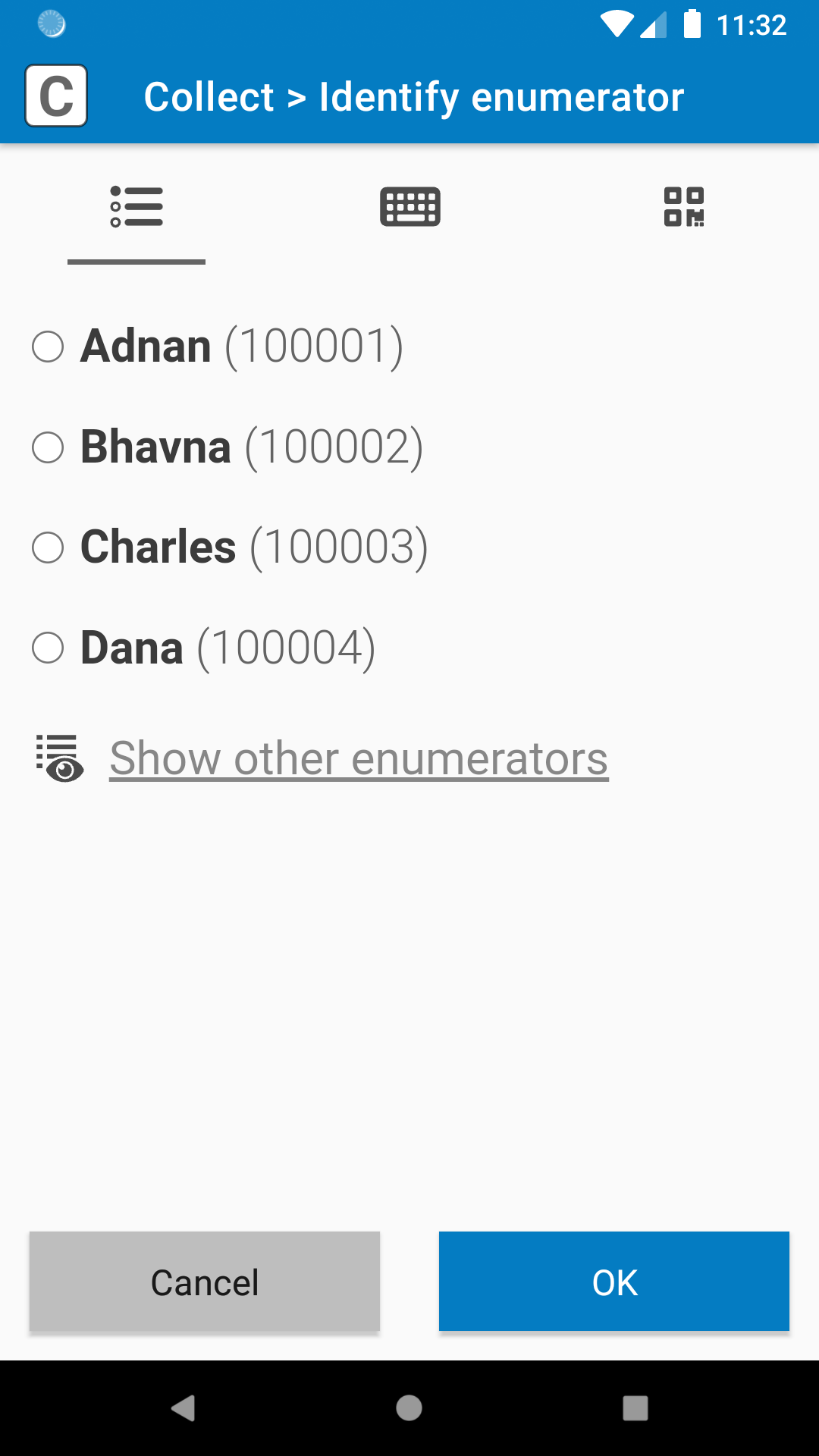
Task: Select enumerator Adnan (100001)
Action: coord(218,347)
